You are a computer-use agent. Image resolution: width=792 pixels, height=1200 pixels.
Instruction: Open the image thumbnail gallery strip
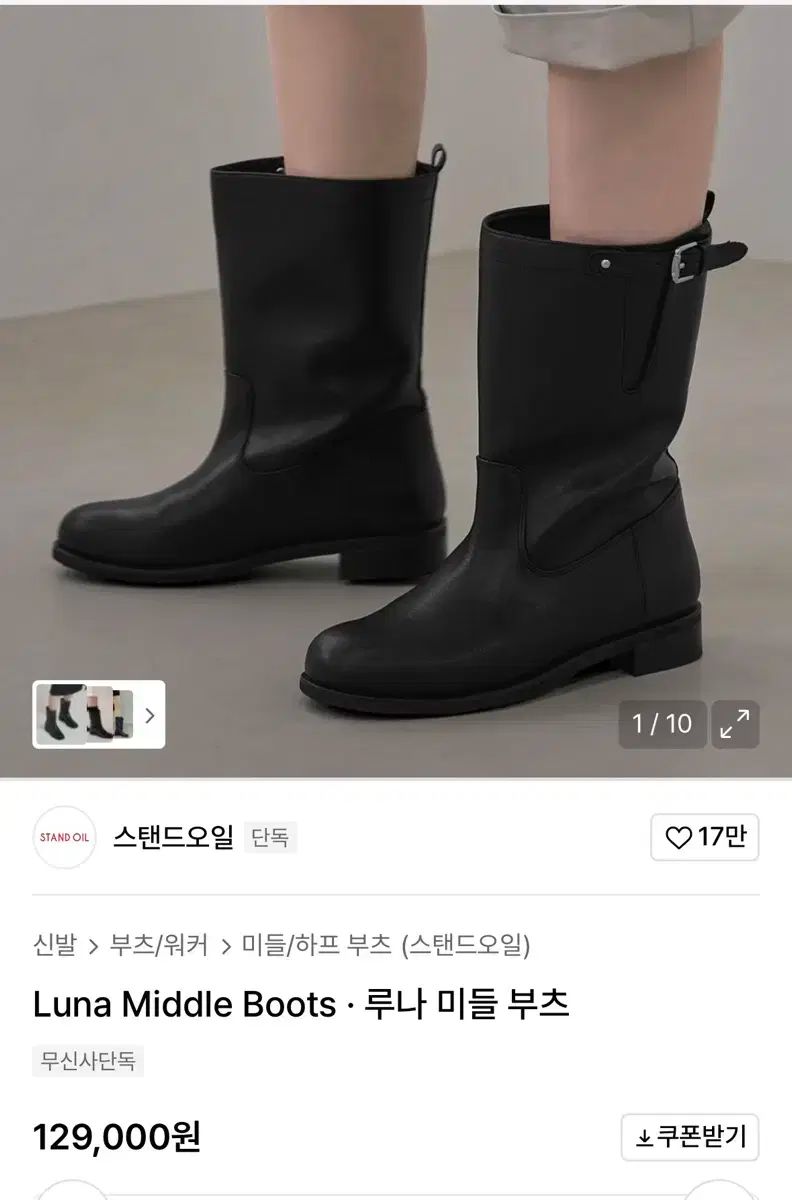coord(99,714)
